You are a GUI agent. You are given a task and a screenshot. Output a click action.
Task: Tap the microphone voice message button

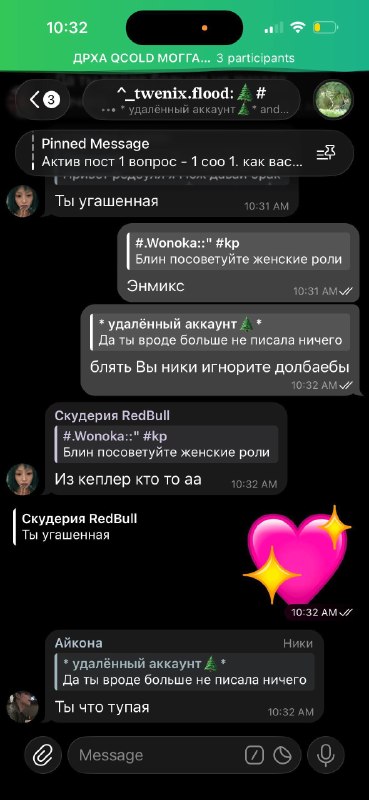(x=326, y=755)
